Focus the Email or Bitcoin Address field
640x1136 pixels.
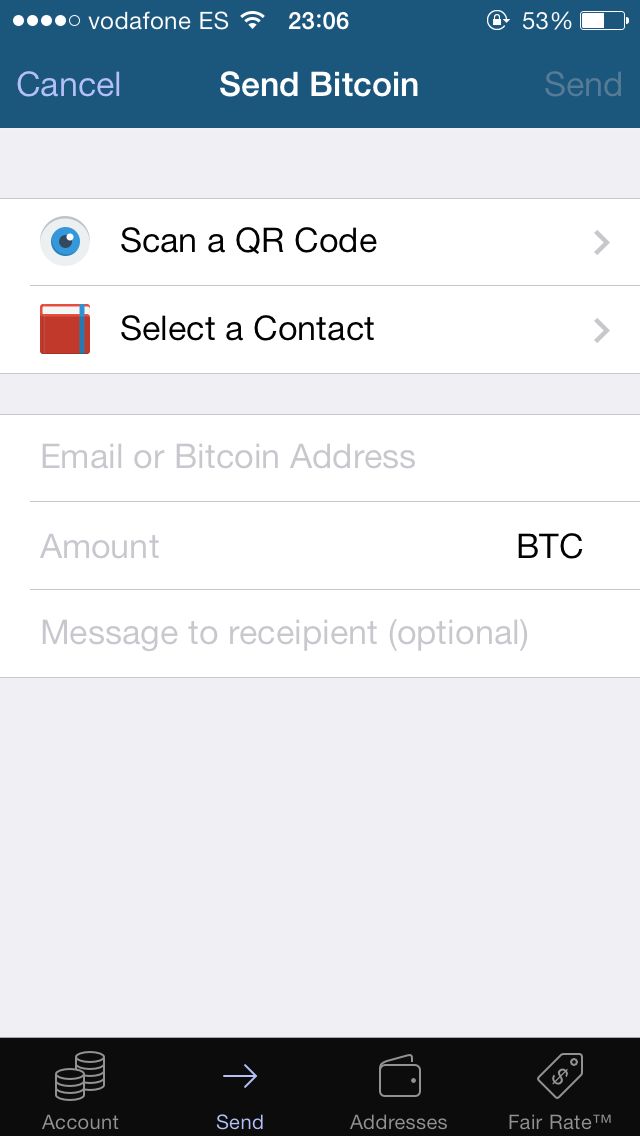(320, 458)
